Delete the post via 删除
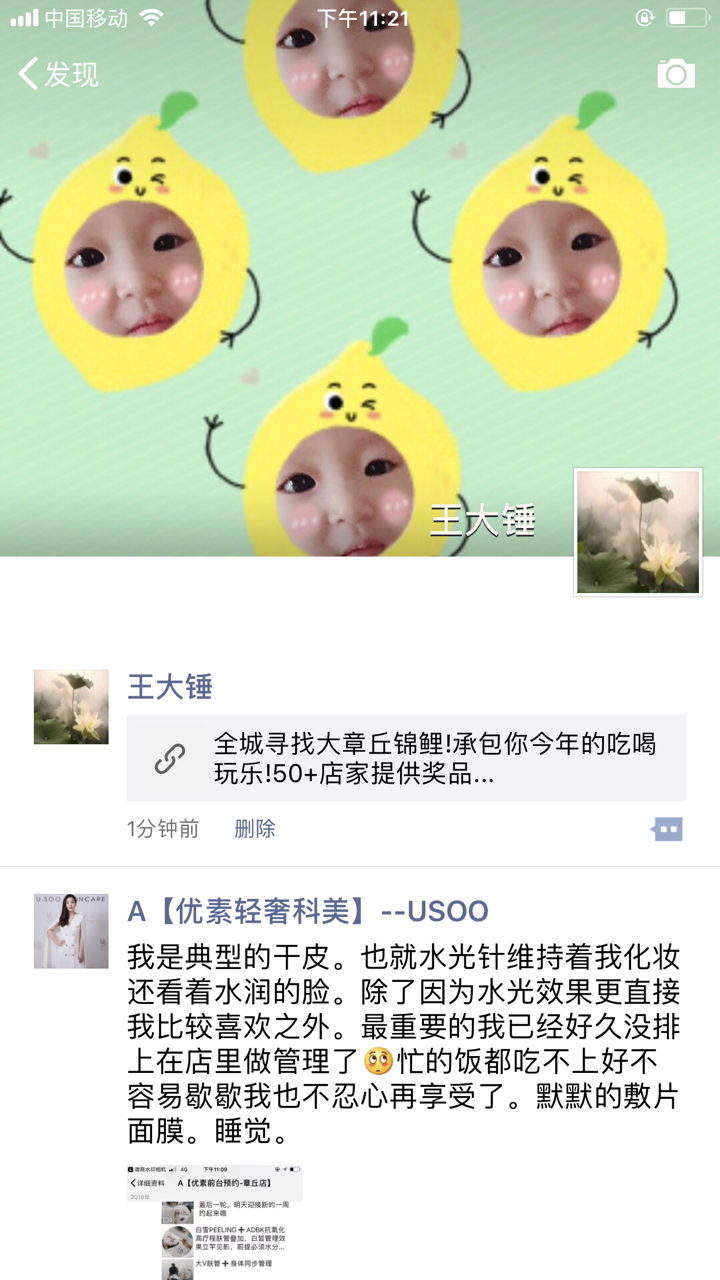This screenshot has height=1280, width=720. 254,829
